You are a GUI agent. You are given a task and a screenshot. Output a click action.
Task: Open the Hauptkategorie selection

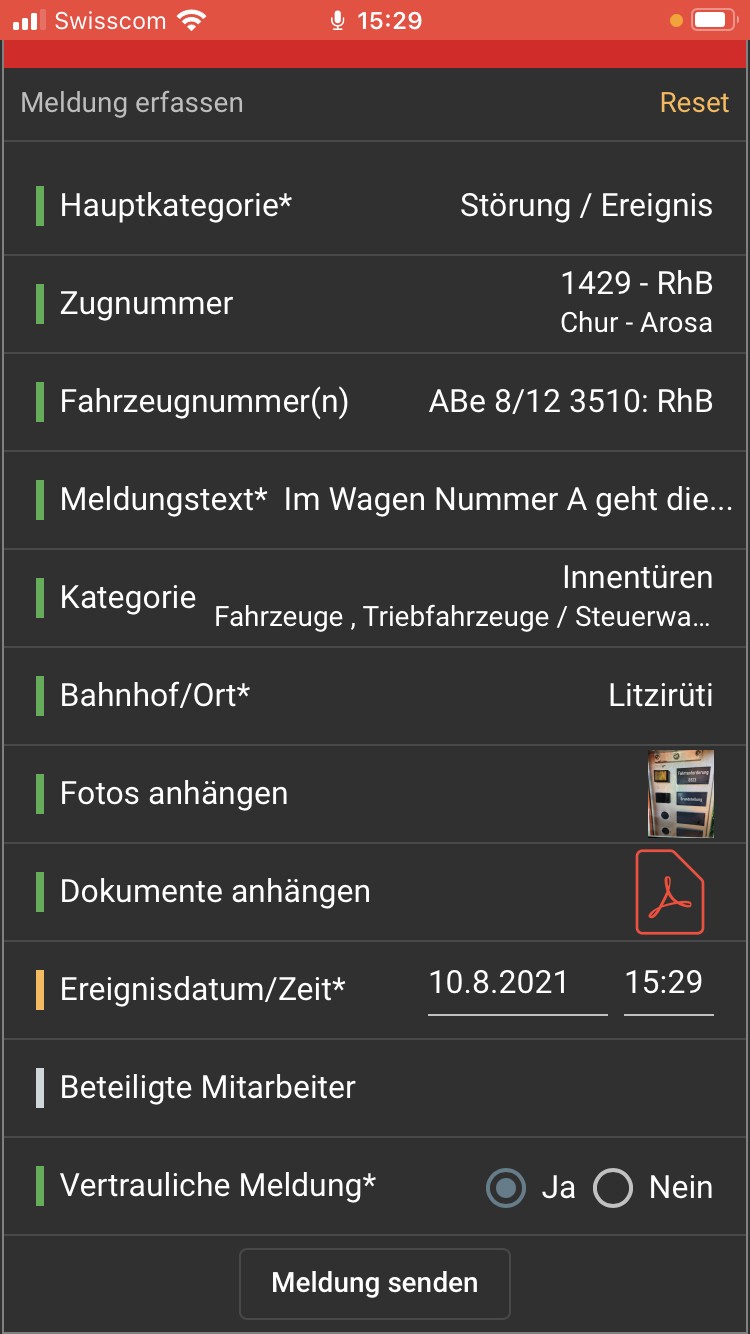(375, 206)
